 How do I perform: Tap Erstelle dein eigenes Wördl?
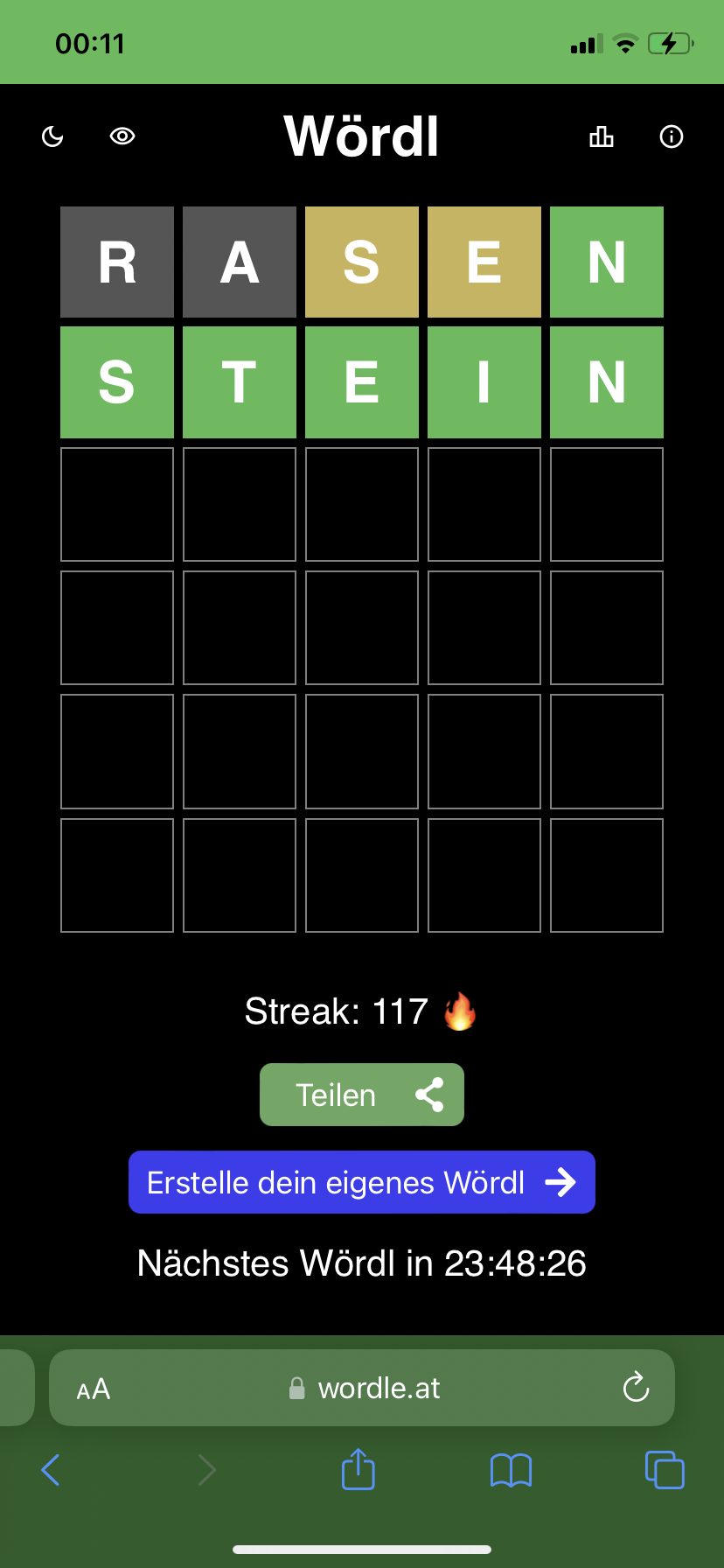click(x=362, y=1182)
